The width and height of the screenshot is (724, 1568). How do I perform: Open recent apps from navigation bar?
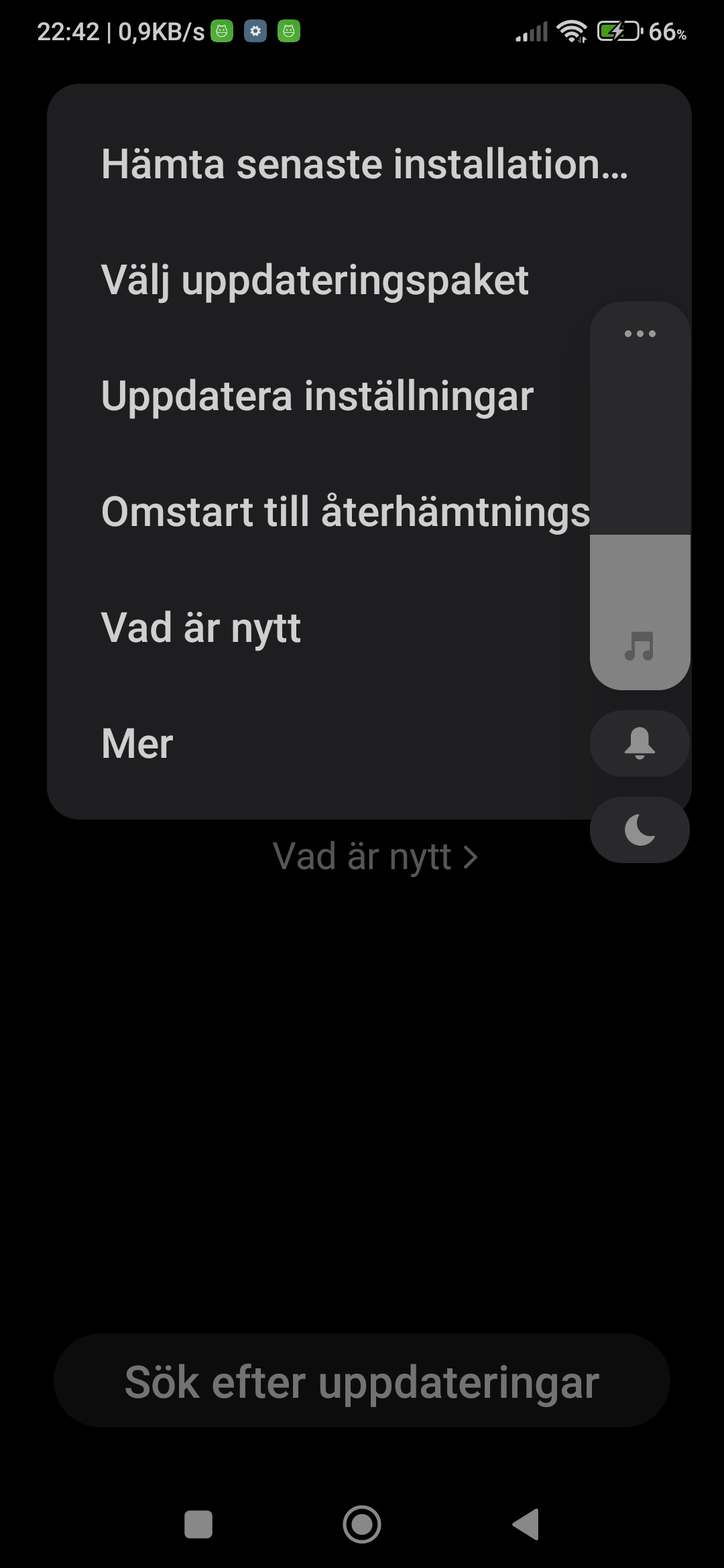click(x=198, y=1524)
